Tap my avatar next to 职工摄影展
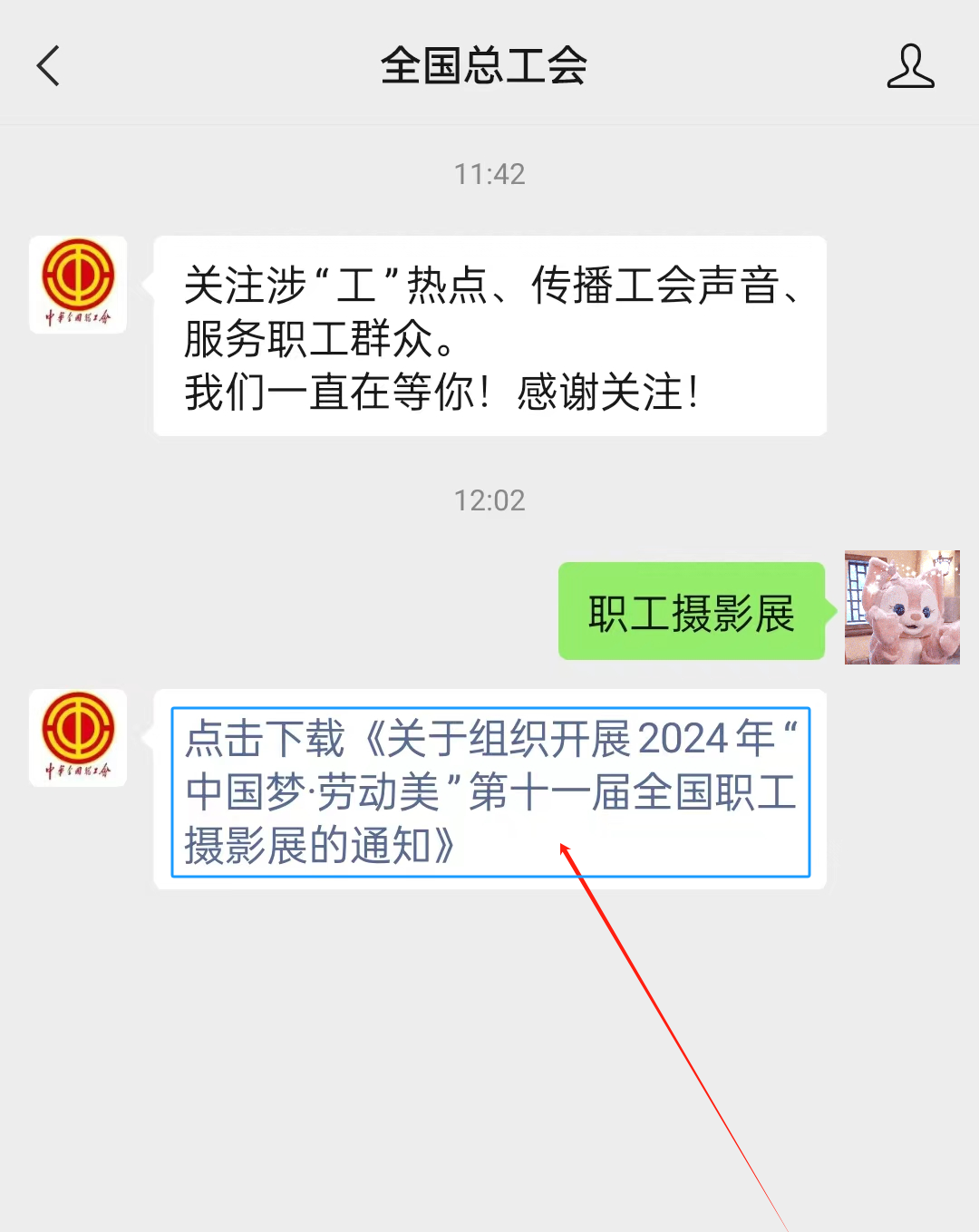This screenshot has width=979, height=1232. click(901, 607)
